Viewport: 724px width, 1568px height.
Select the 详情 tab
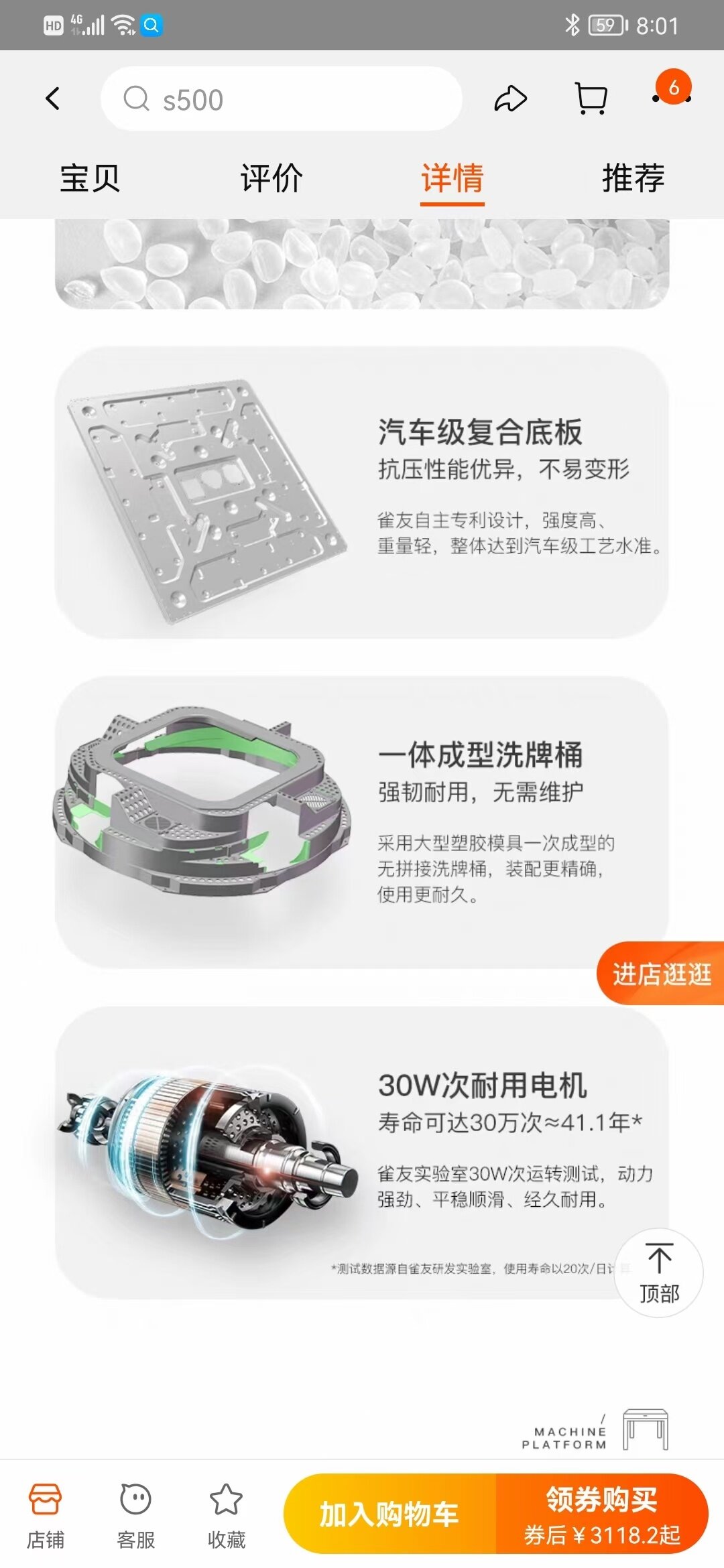[452, 180]
